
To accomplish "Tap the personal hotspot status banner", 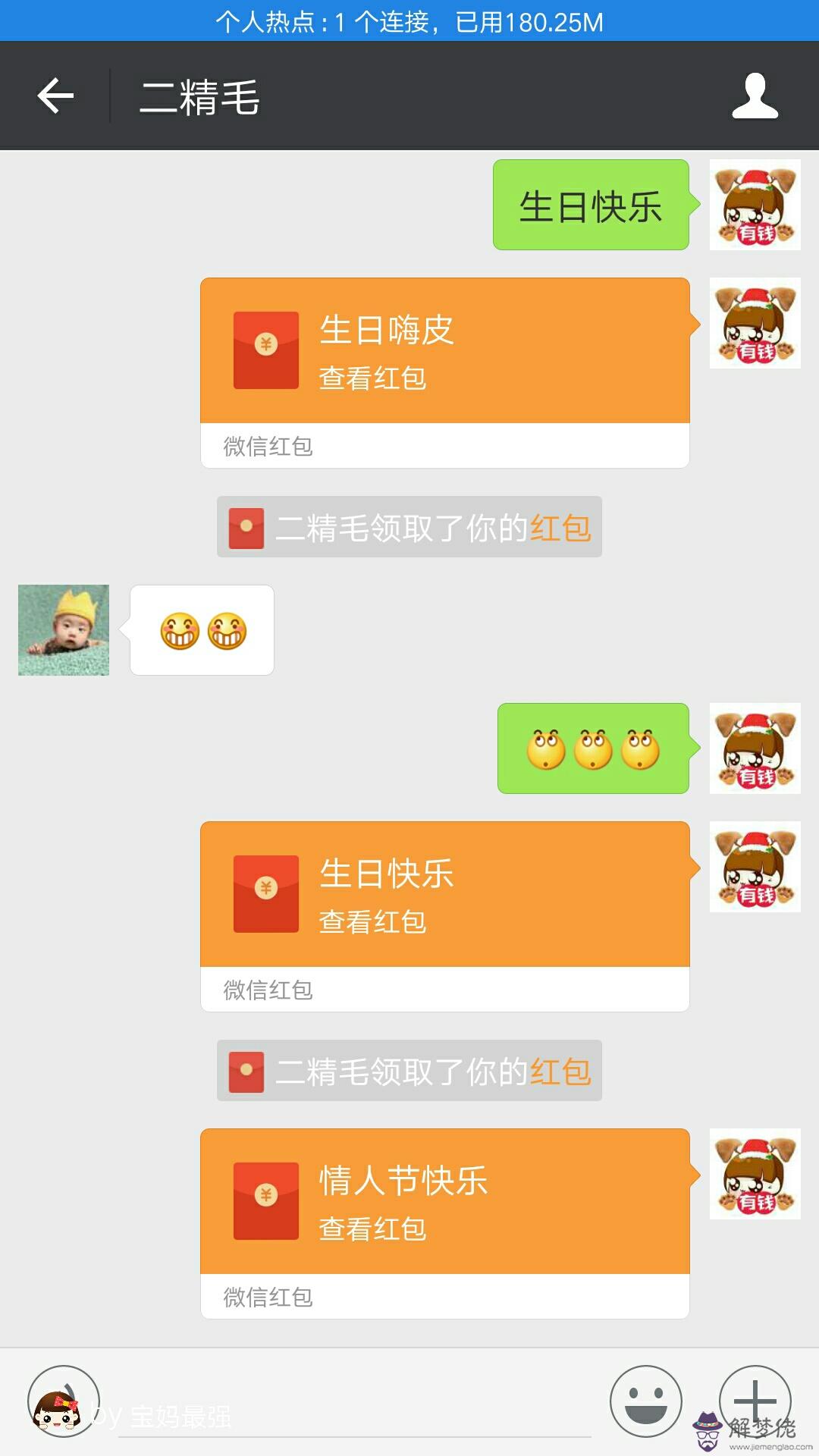I will (409, 21).
